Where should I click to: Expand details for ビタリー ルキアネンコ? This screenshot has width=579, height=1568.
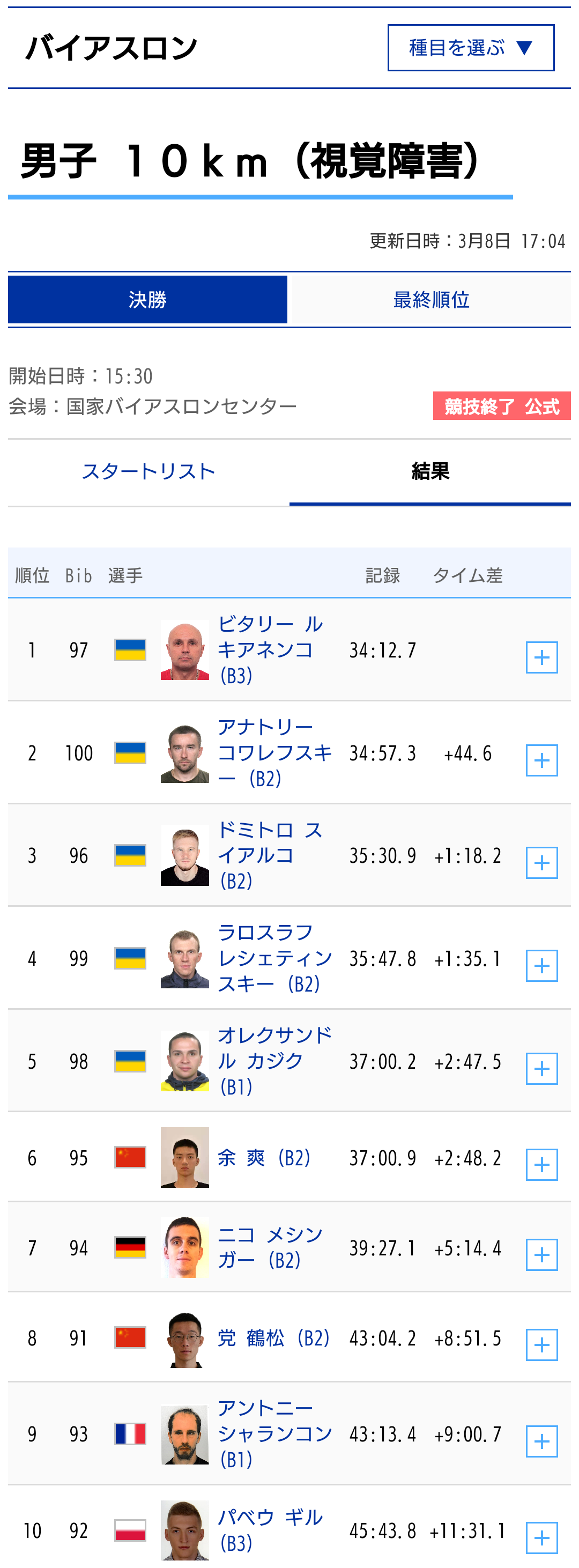tap(541, 657)
